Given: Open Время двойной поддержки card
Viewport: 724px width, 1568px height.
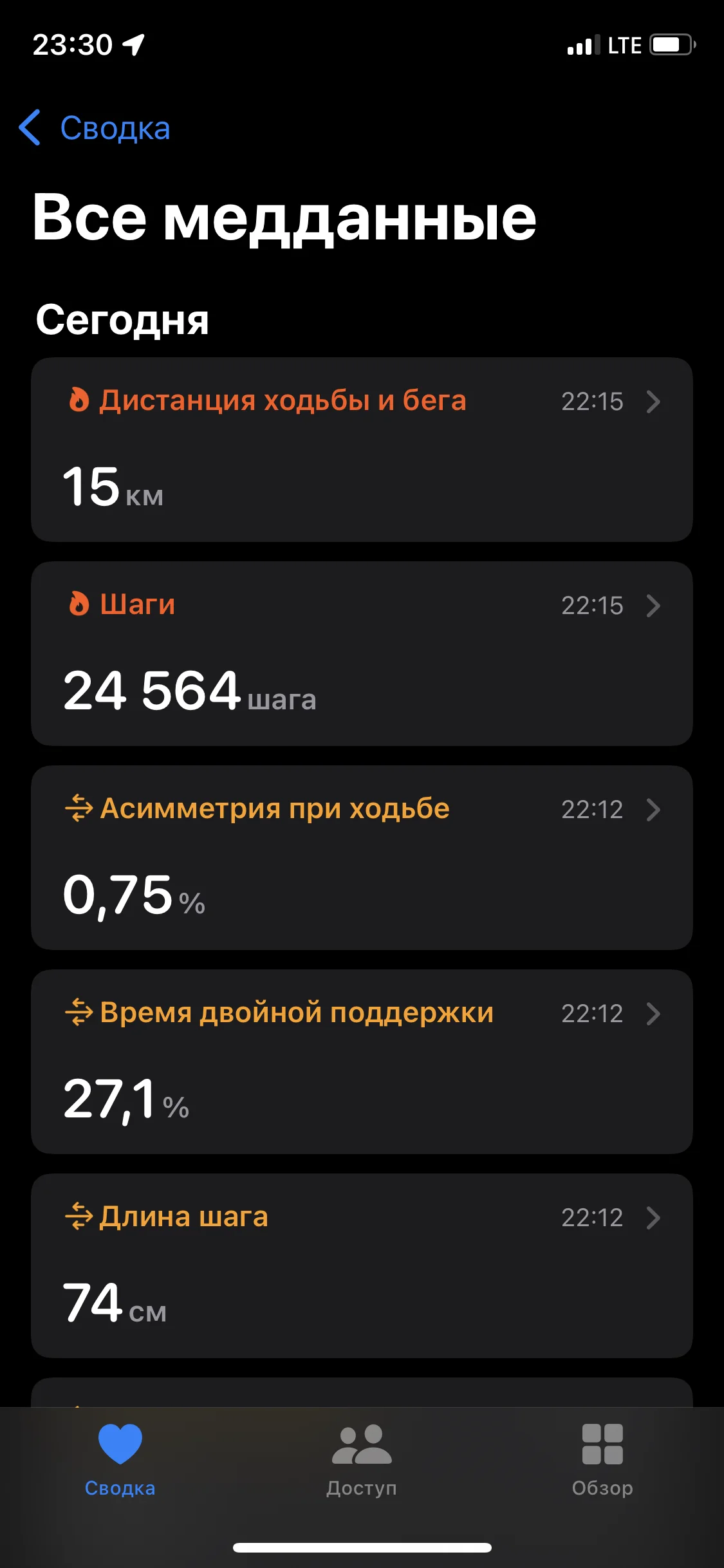Looking at the screenshot, I should coord(362,1061).
